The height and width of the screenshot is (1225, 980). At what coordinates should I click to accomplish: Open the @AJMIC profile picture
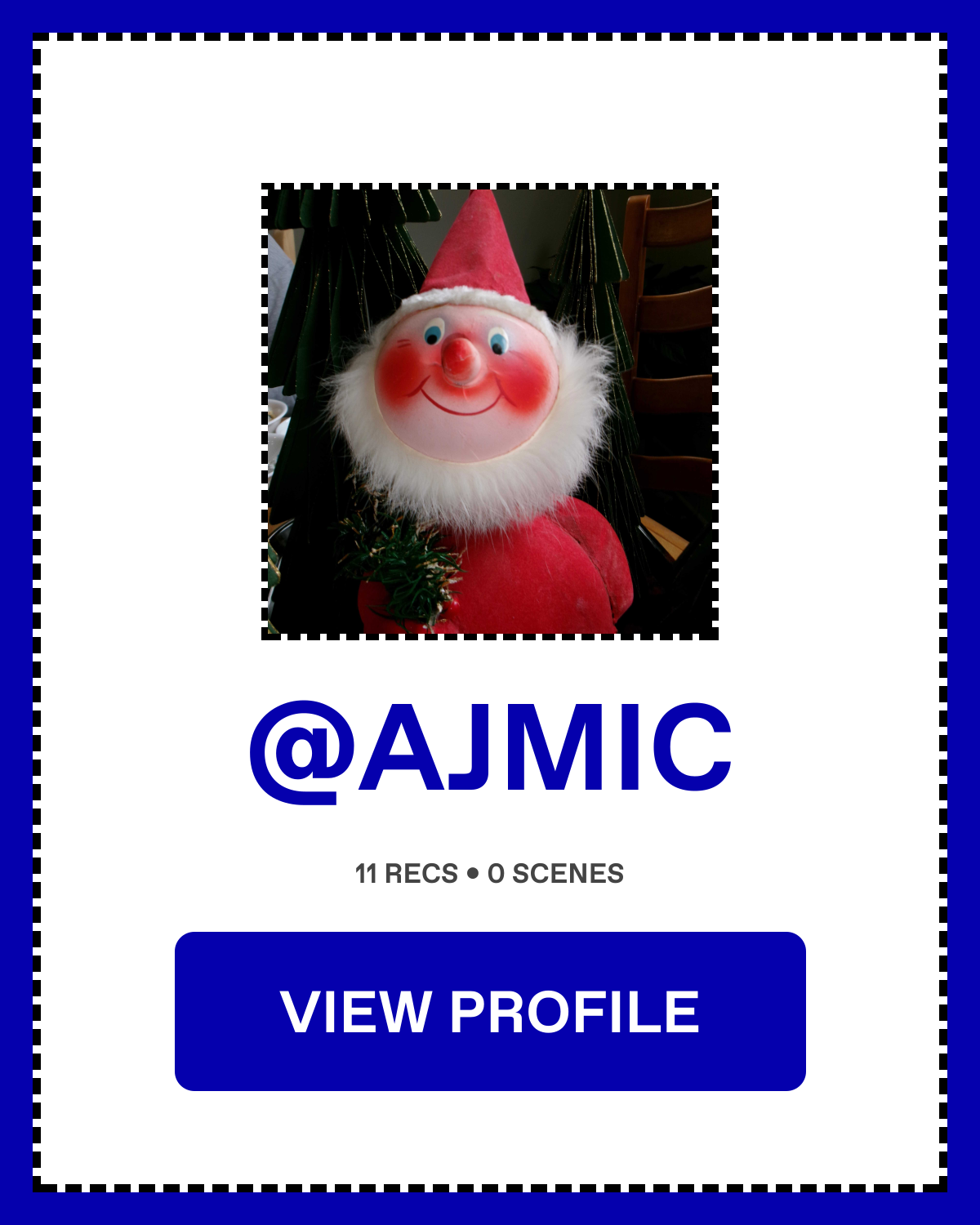pyautogui.click(x=490, y=412)
